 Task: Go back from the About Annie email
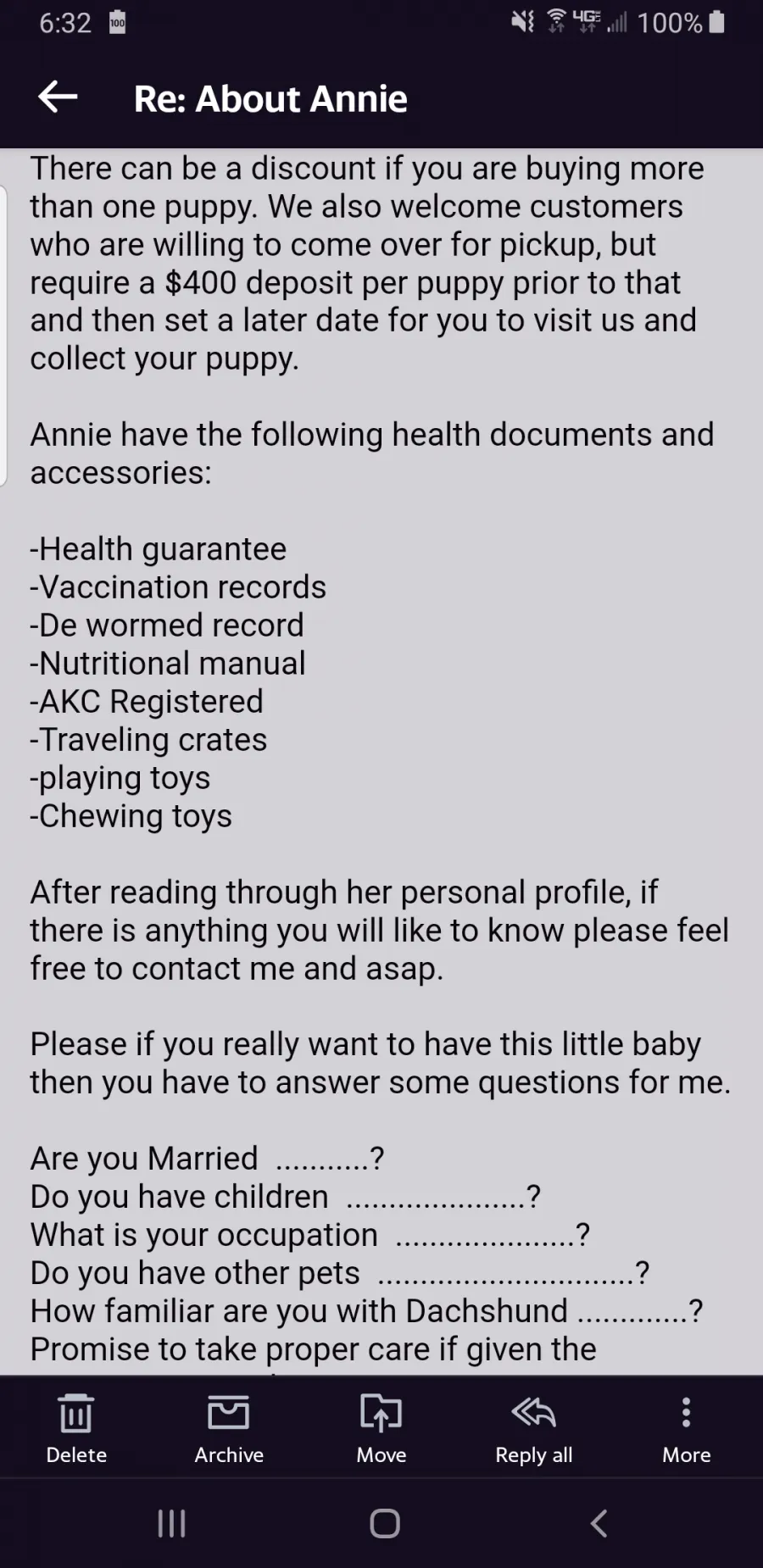pos(58,97)
